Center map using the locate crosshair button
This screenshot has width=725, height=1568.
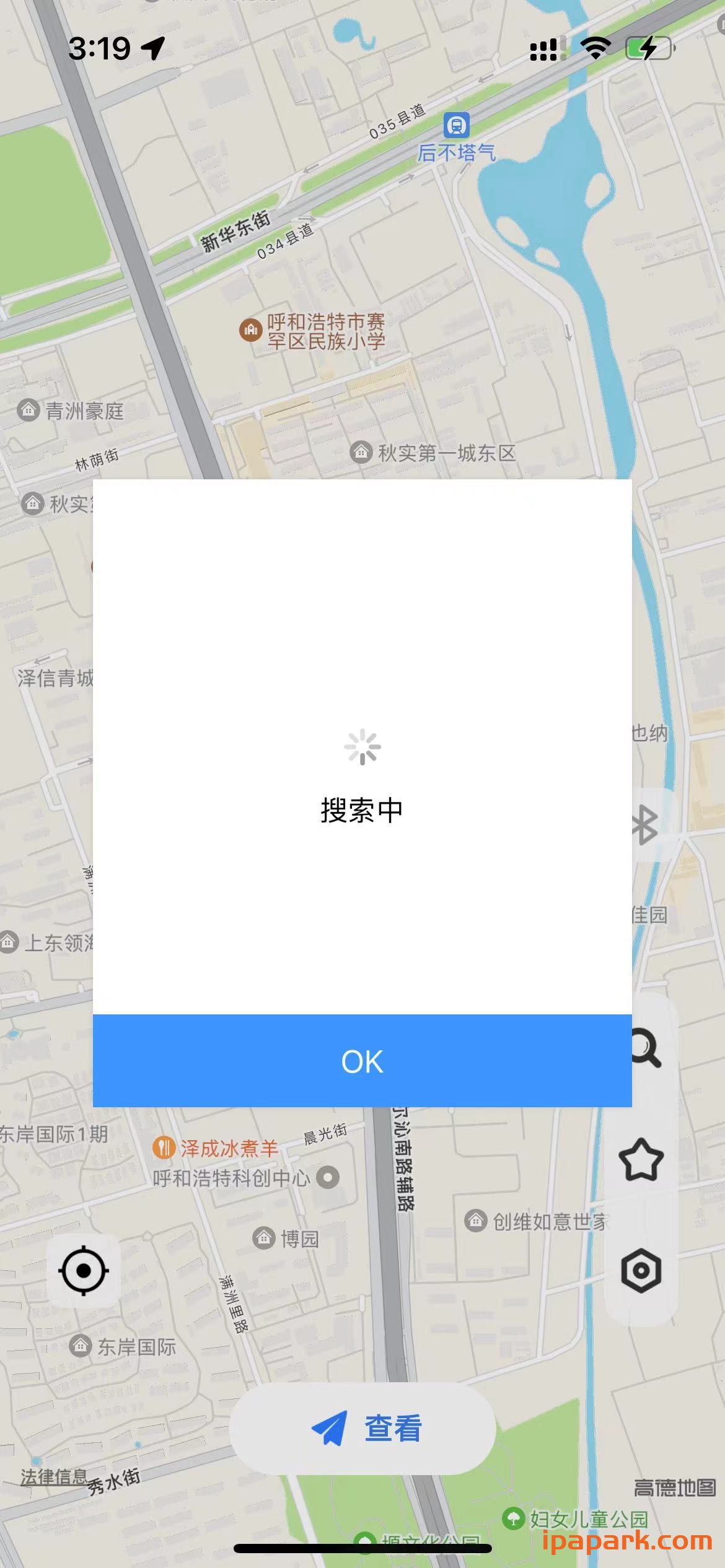point(83,1271)
